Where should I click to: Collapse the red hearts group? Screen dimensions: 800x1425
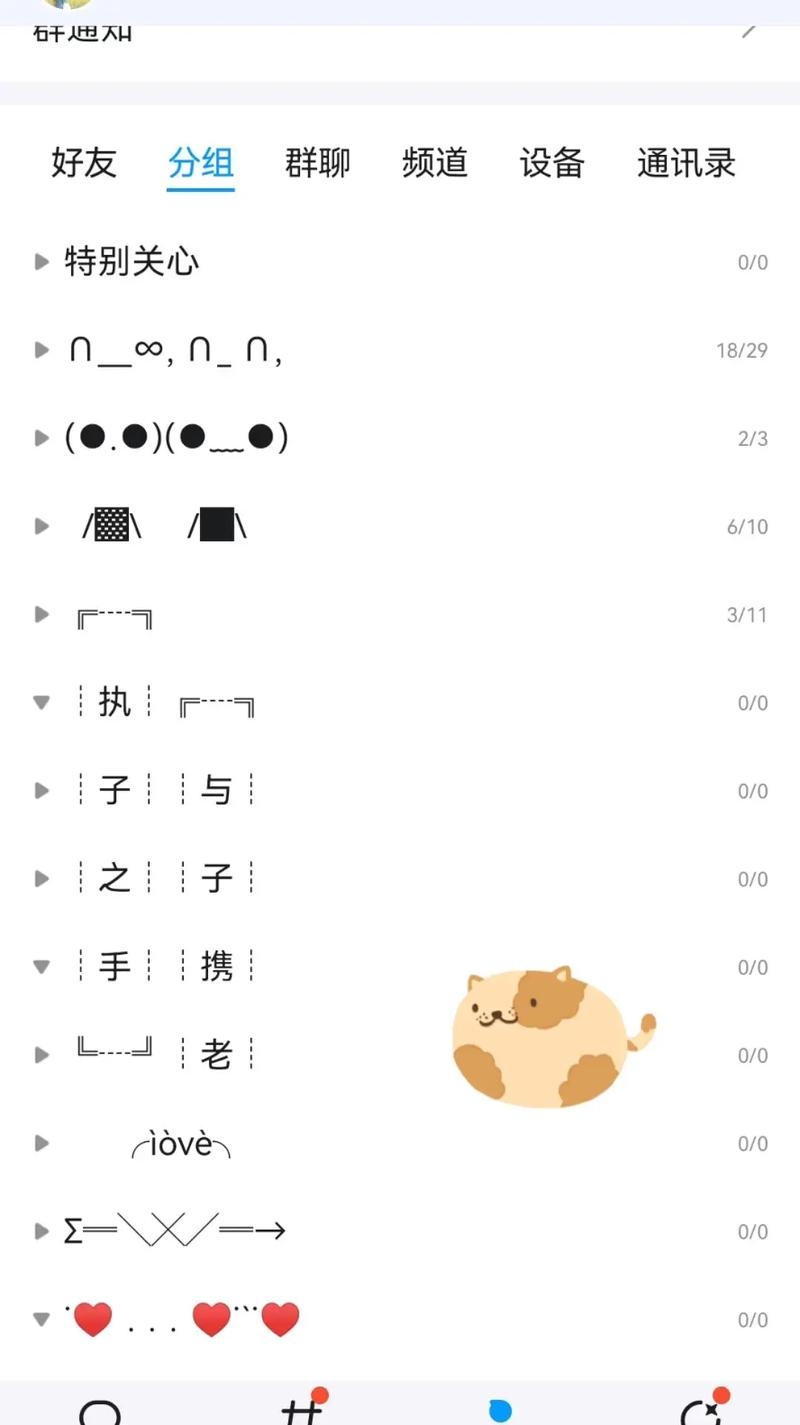(x=41, y=1319)
